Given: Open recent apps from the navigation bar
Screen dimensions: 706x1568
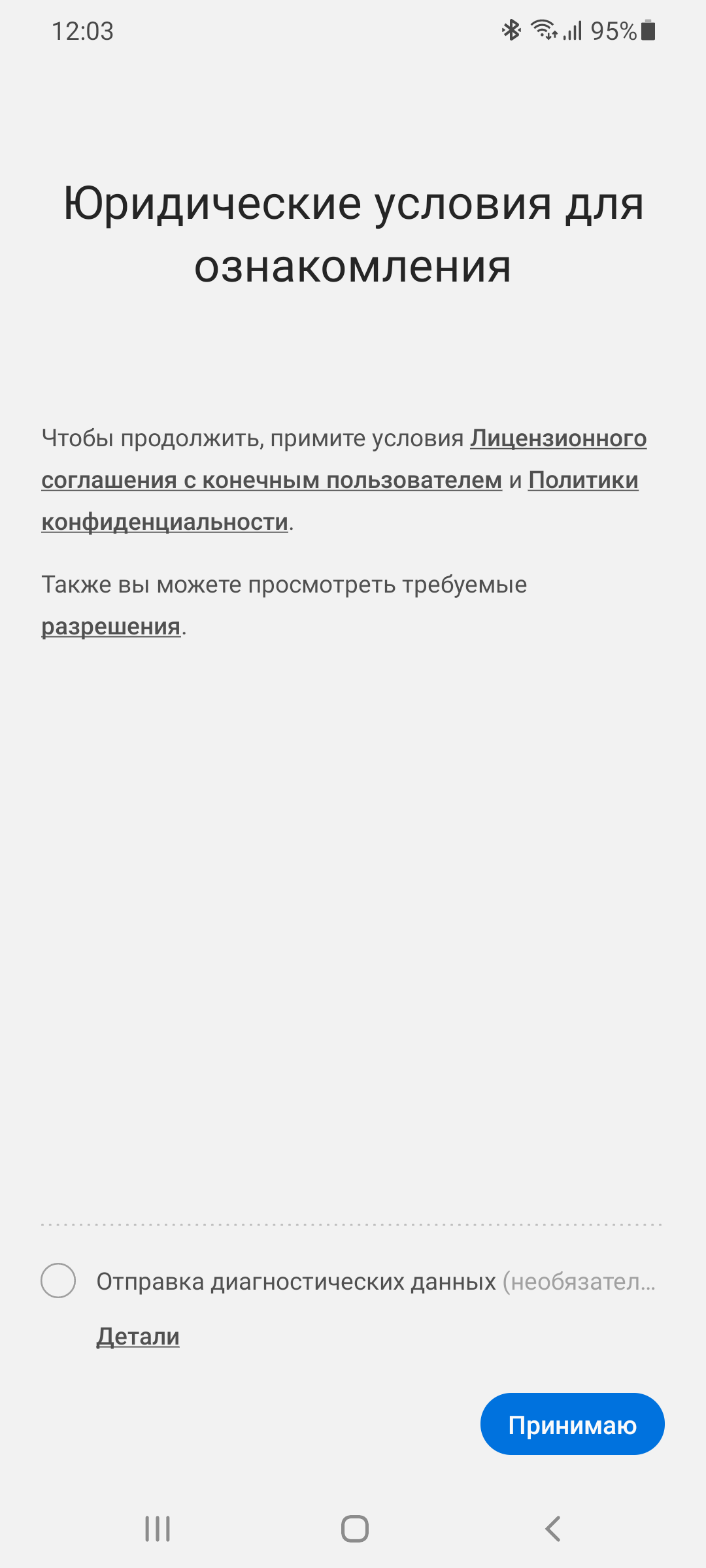Looking at the screenshot, I should click(158, 1529).
